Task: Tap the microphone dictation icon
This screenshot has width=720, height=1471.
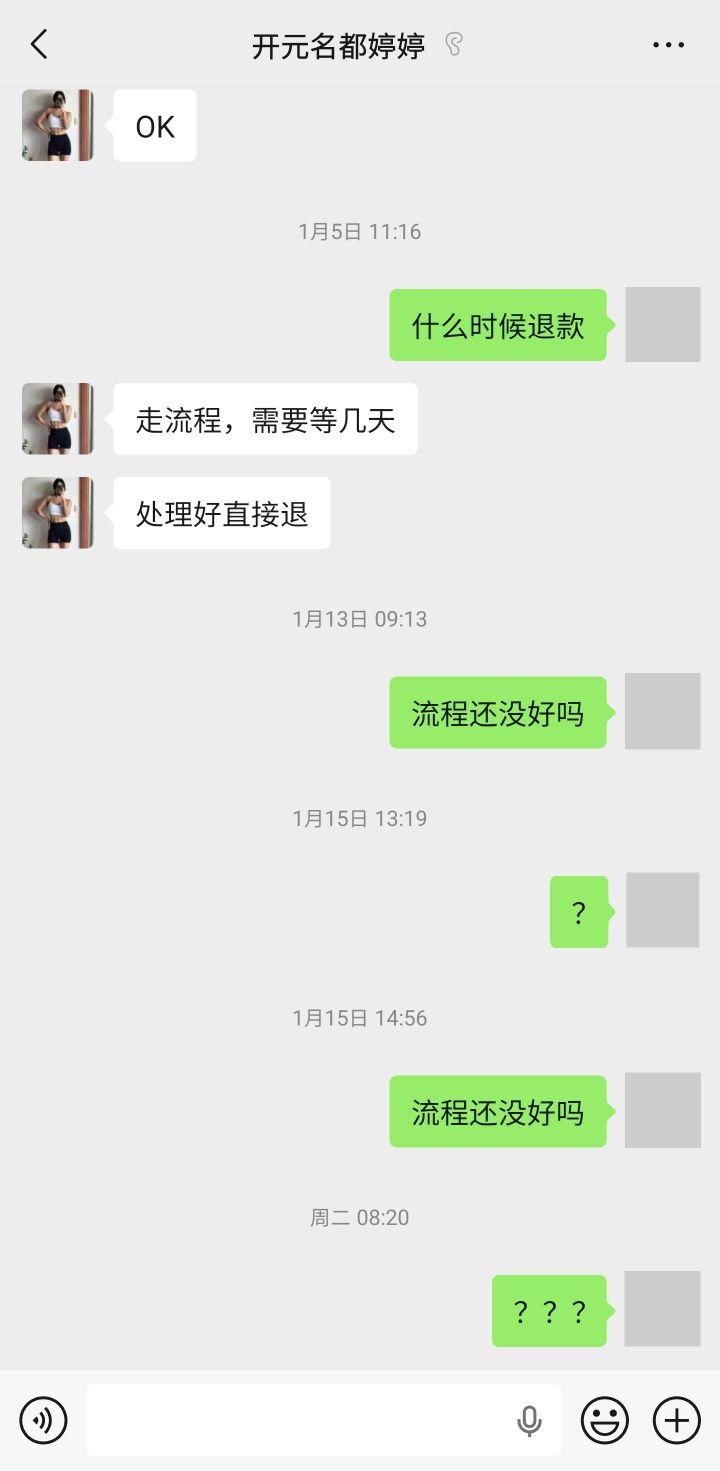Action: (x=529, y=1420)
